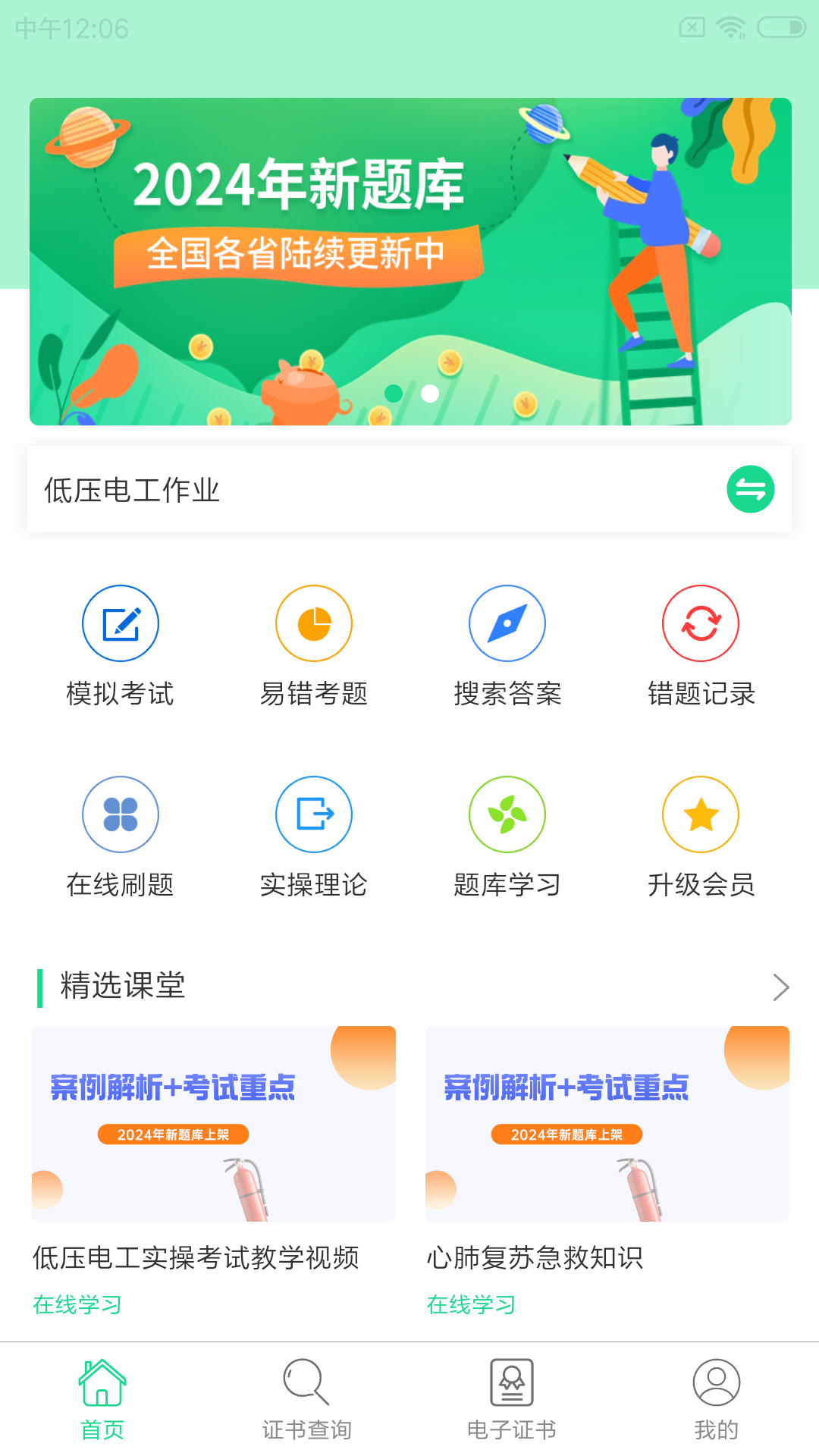Switch to the 证书查询 tab
This screenshot has width=819, height=1456.
coord(307,1399)
